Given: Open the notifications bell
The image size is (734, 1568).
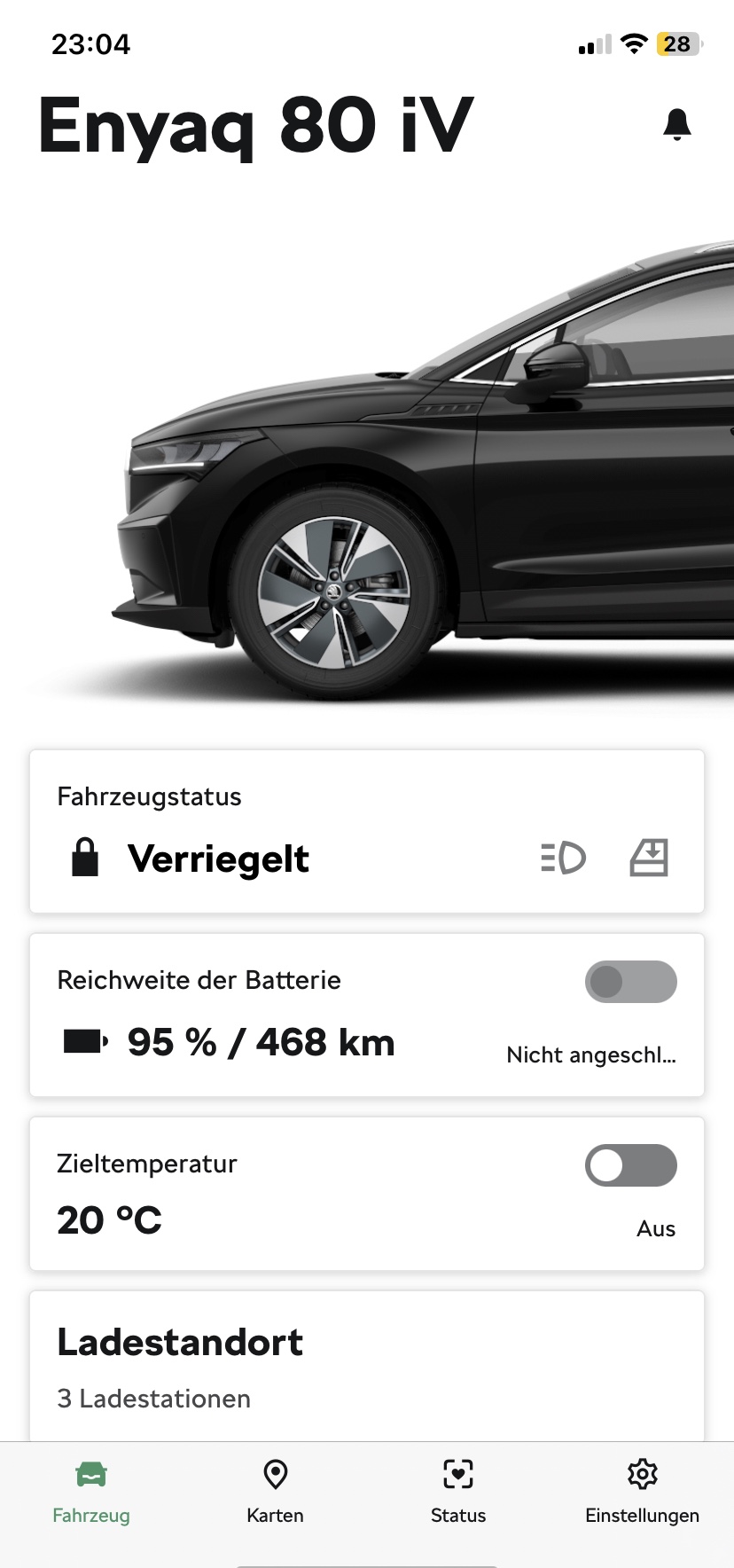Looking at the screenshot, I should (676, 125).
